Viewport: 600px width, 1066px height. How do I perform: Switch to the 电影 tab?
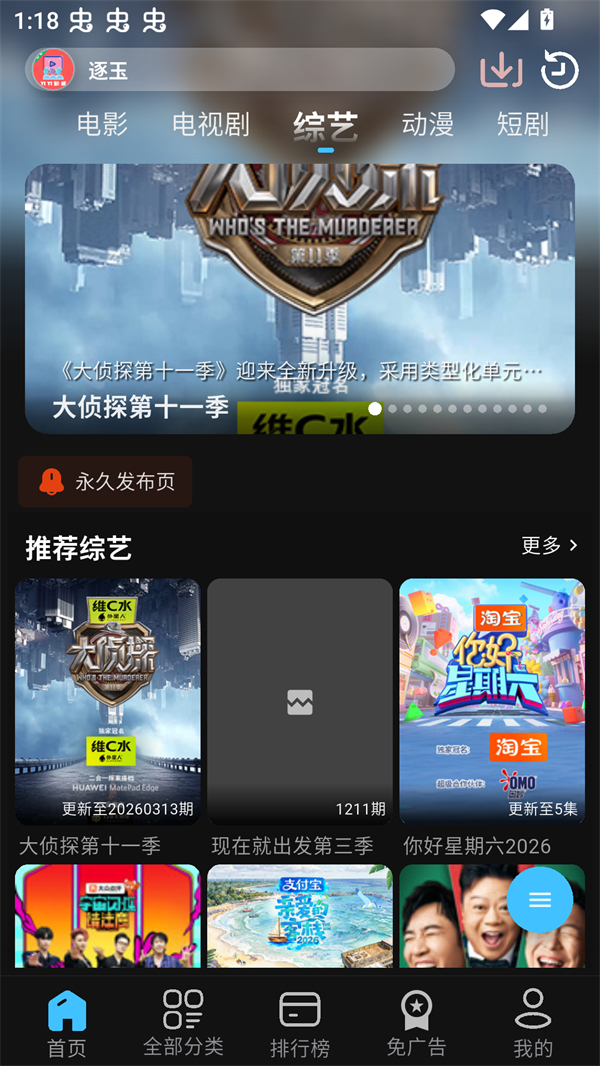(x=103, y=125)
